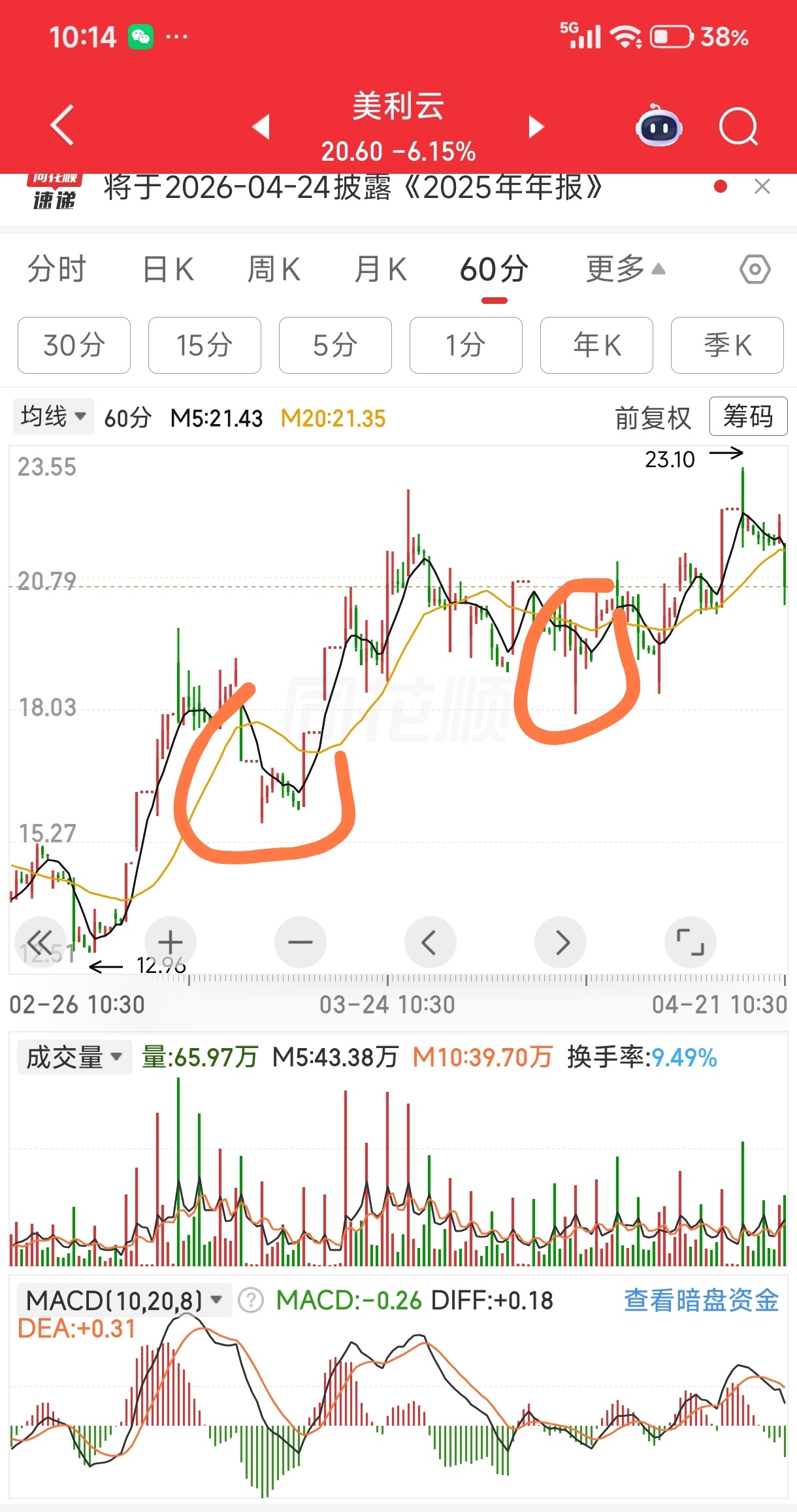Open the 查看暗盘资金 link
The height and width of the screenshot is (1512, 797).
(701, 1300)
